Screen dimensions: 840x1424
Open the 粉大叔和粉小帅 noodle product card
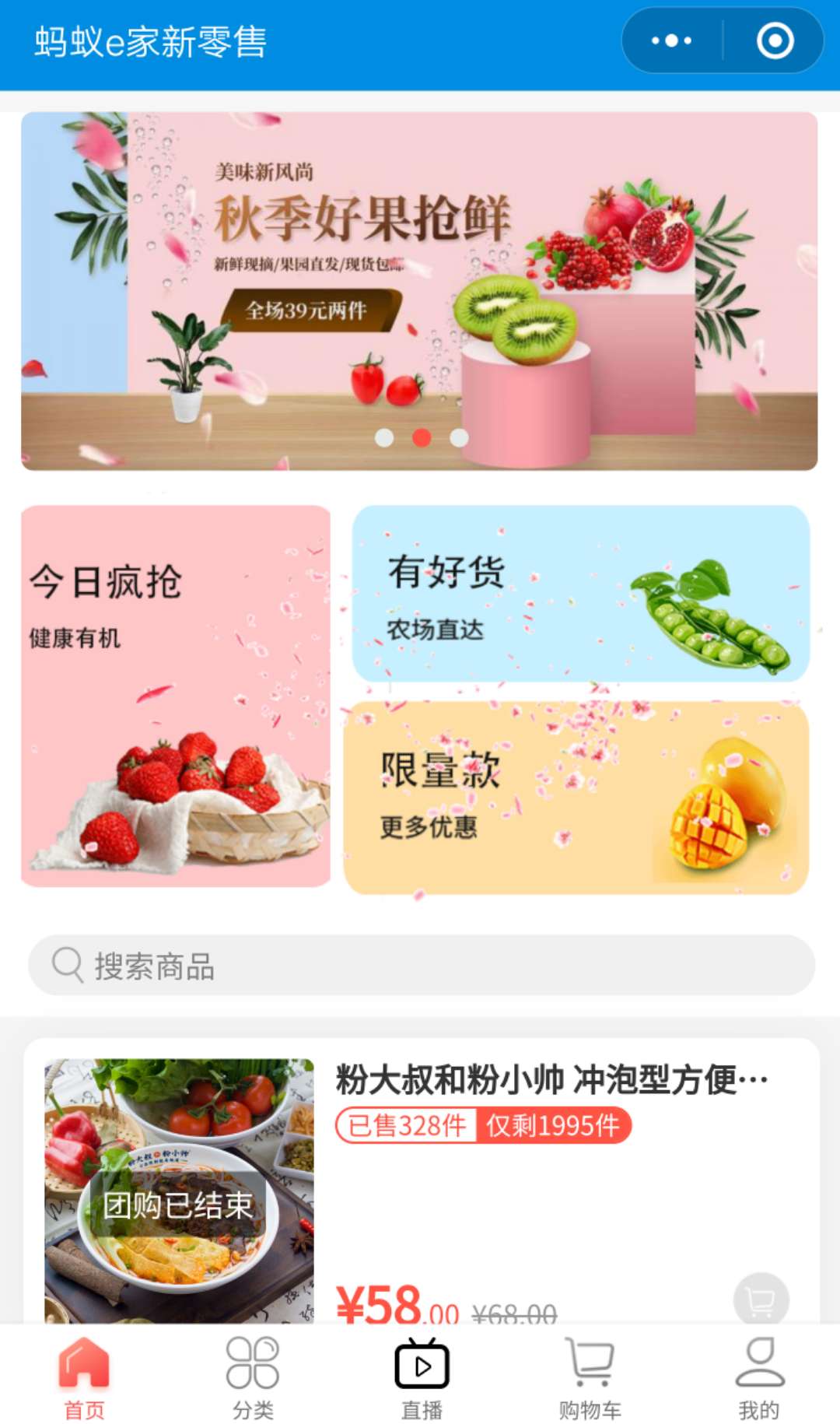[x=551, y=1080]
